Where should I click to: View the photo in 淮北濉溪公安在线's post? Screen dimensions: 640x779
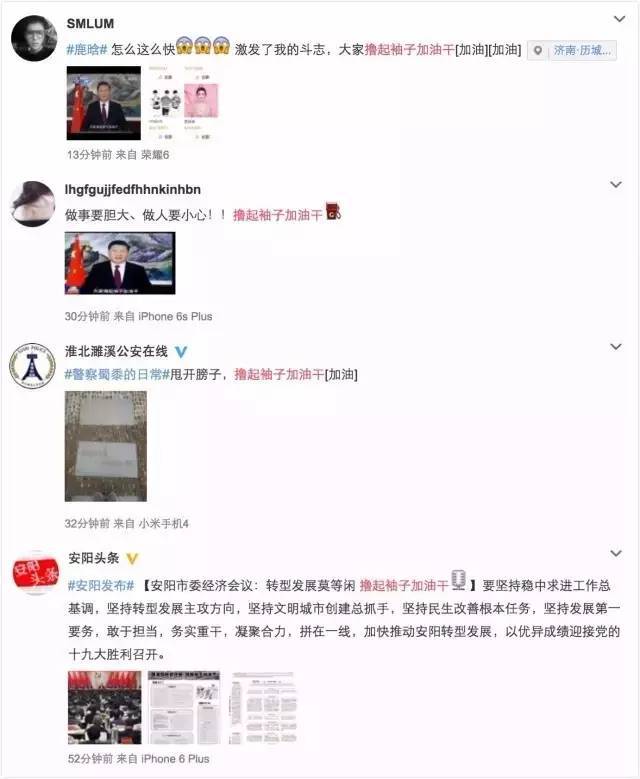point(105,445)
